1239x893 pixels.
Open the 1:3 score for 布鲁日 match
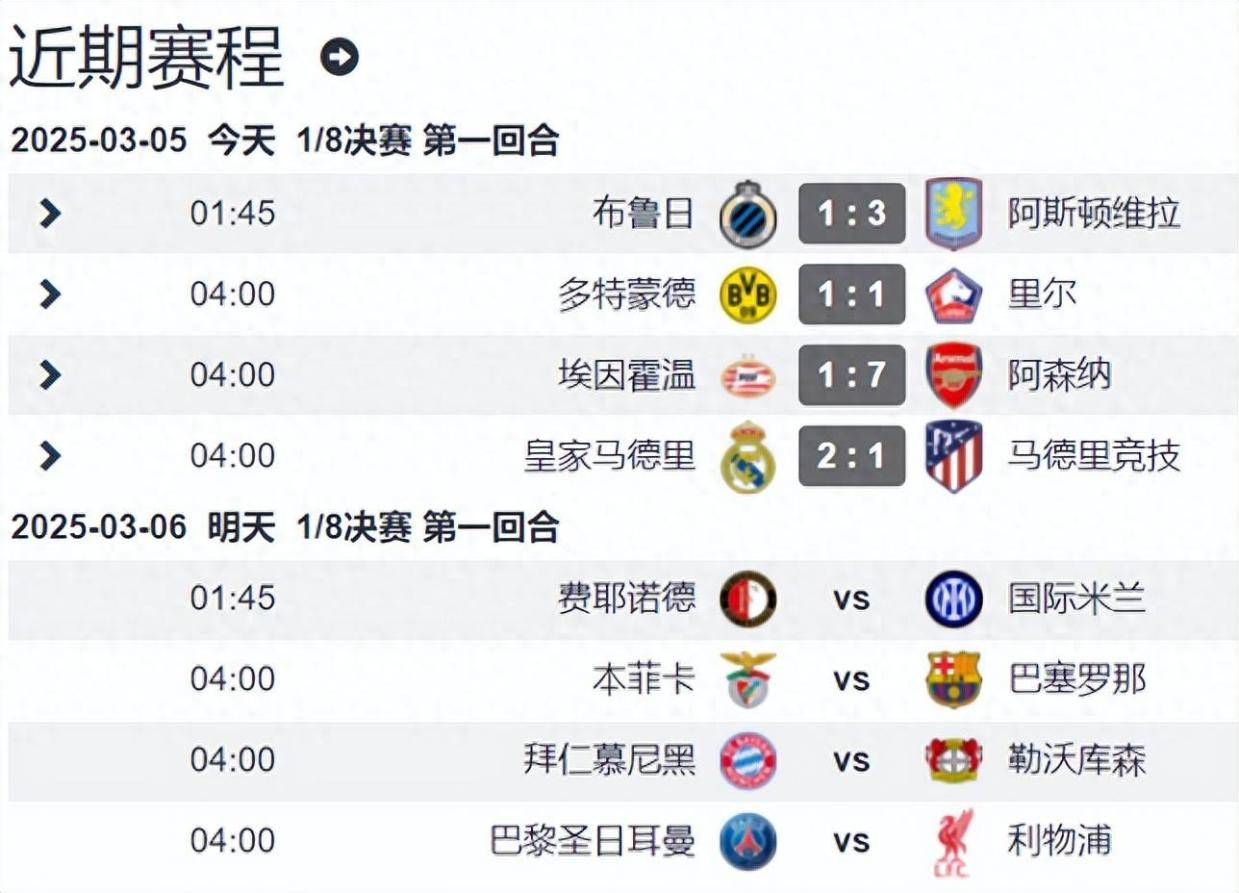[x=851, y=213]
